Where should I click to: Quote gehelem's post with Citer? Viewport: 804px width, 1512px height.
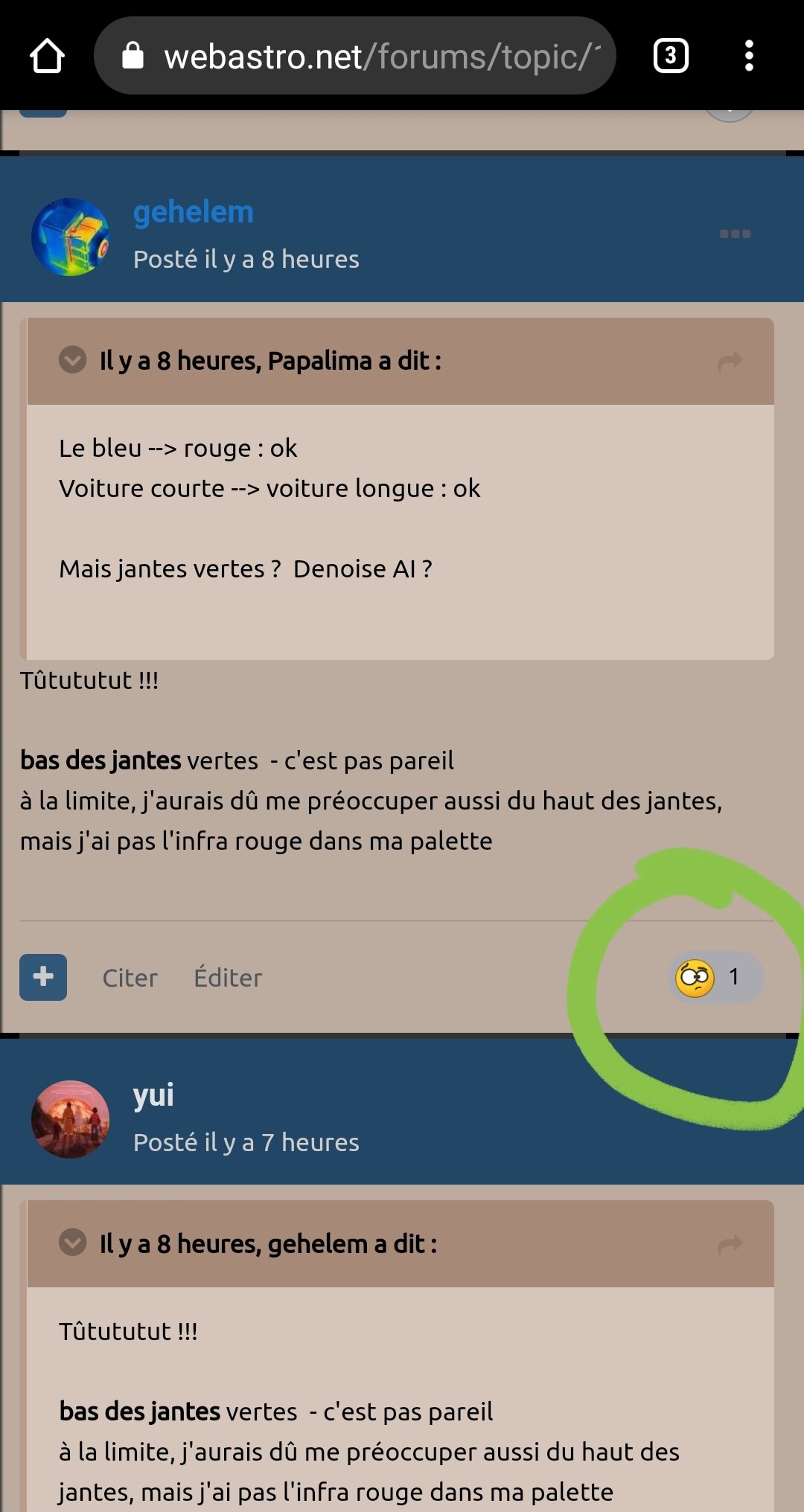click(130, 978)
